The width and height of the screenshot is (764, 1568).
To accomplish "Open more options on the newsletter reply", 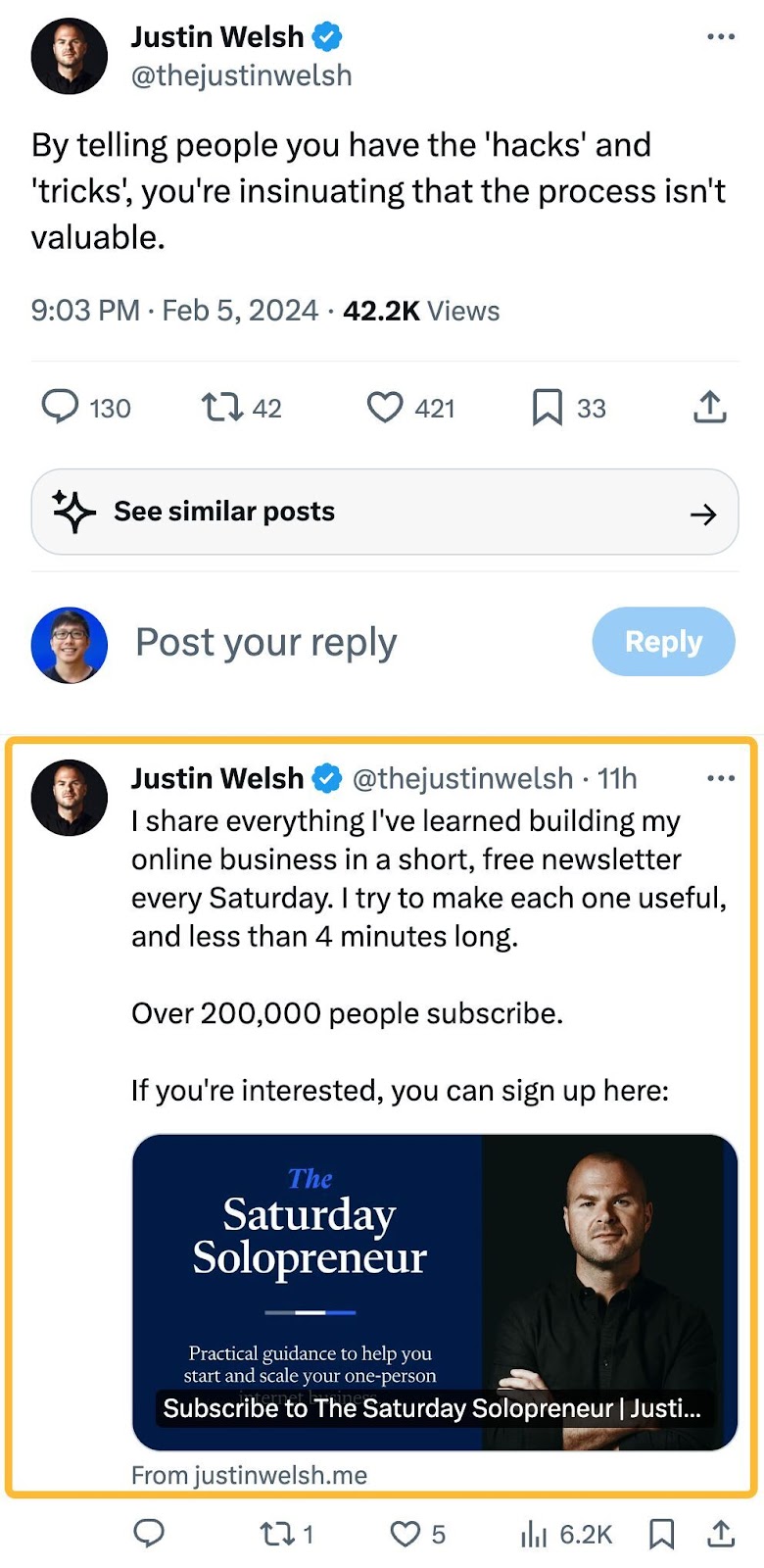I will [721, 778].
